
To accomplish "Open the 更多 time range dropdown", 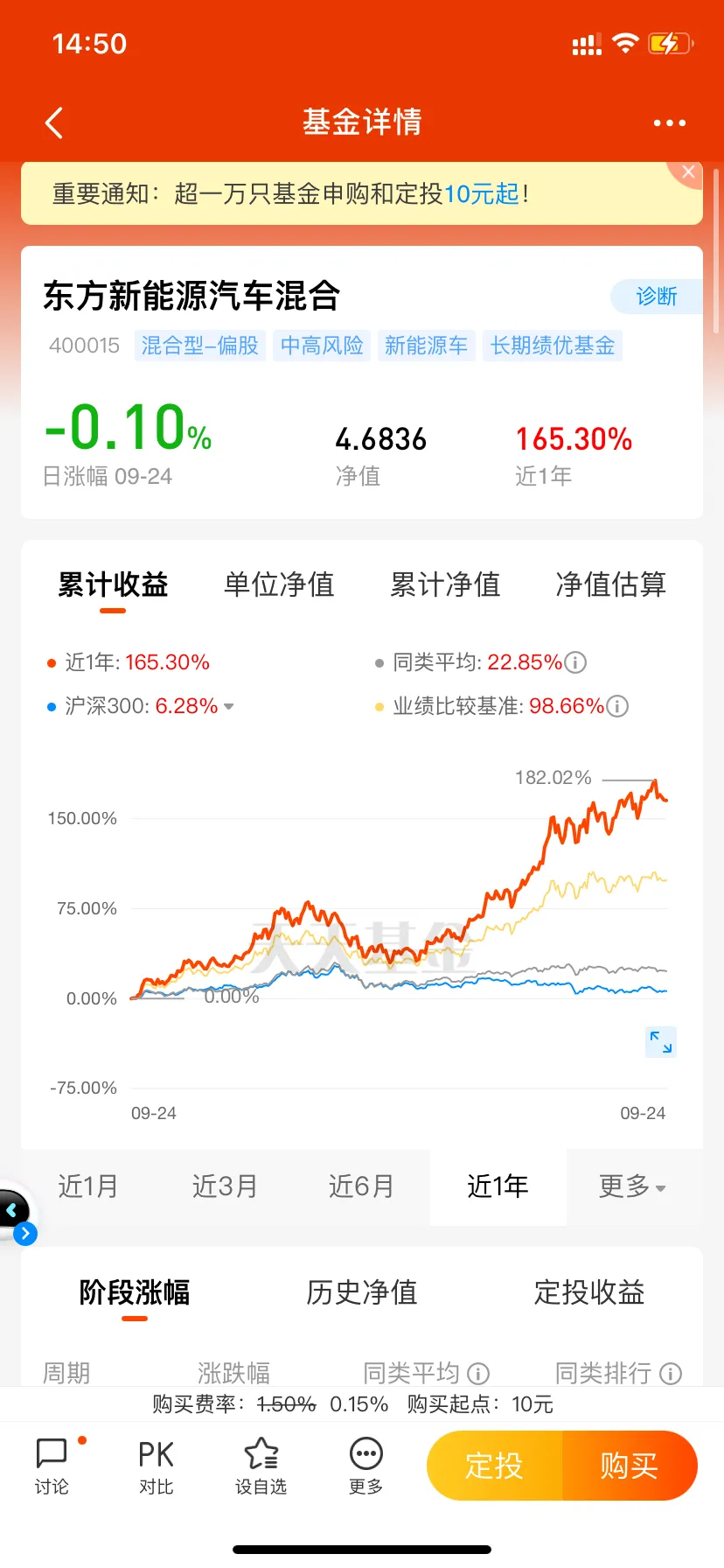I will tap(633, 1186).
